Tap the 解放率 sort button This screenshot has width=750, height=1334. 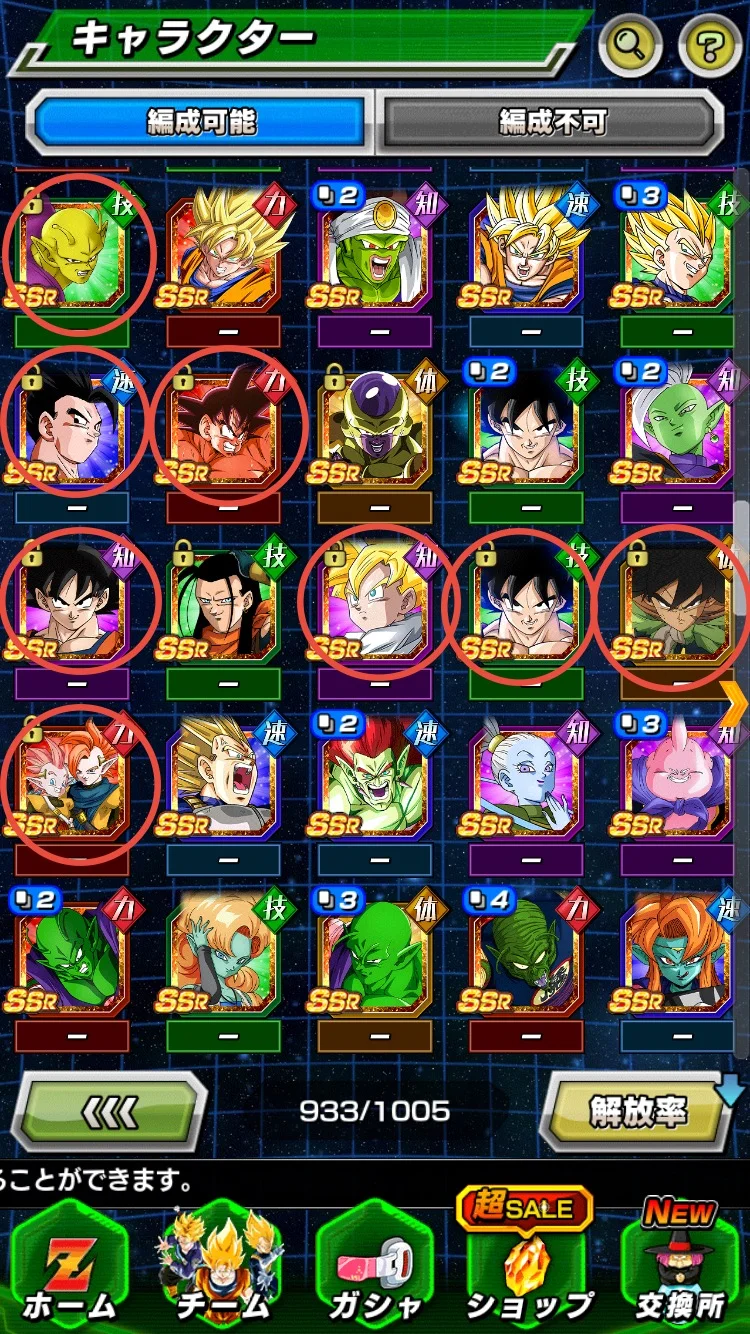(x=637, y=1112)
